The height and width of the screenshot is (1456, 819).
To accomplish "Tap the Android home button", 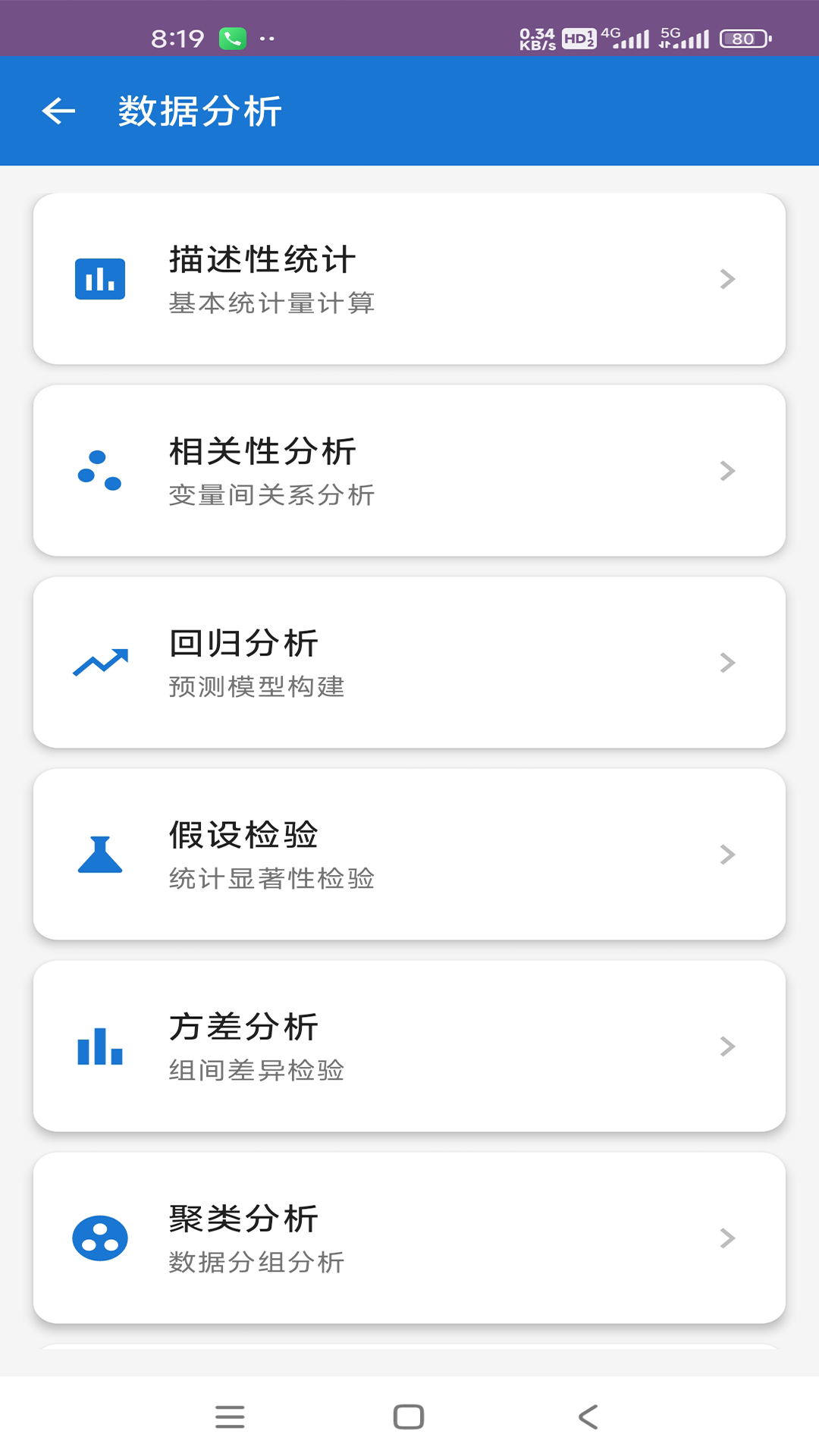I will click(x=408, y=1415).
